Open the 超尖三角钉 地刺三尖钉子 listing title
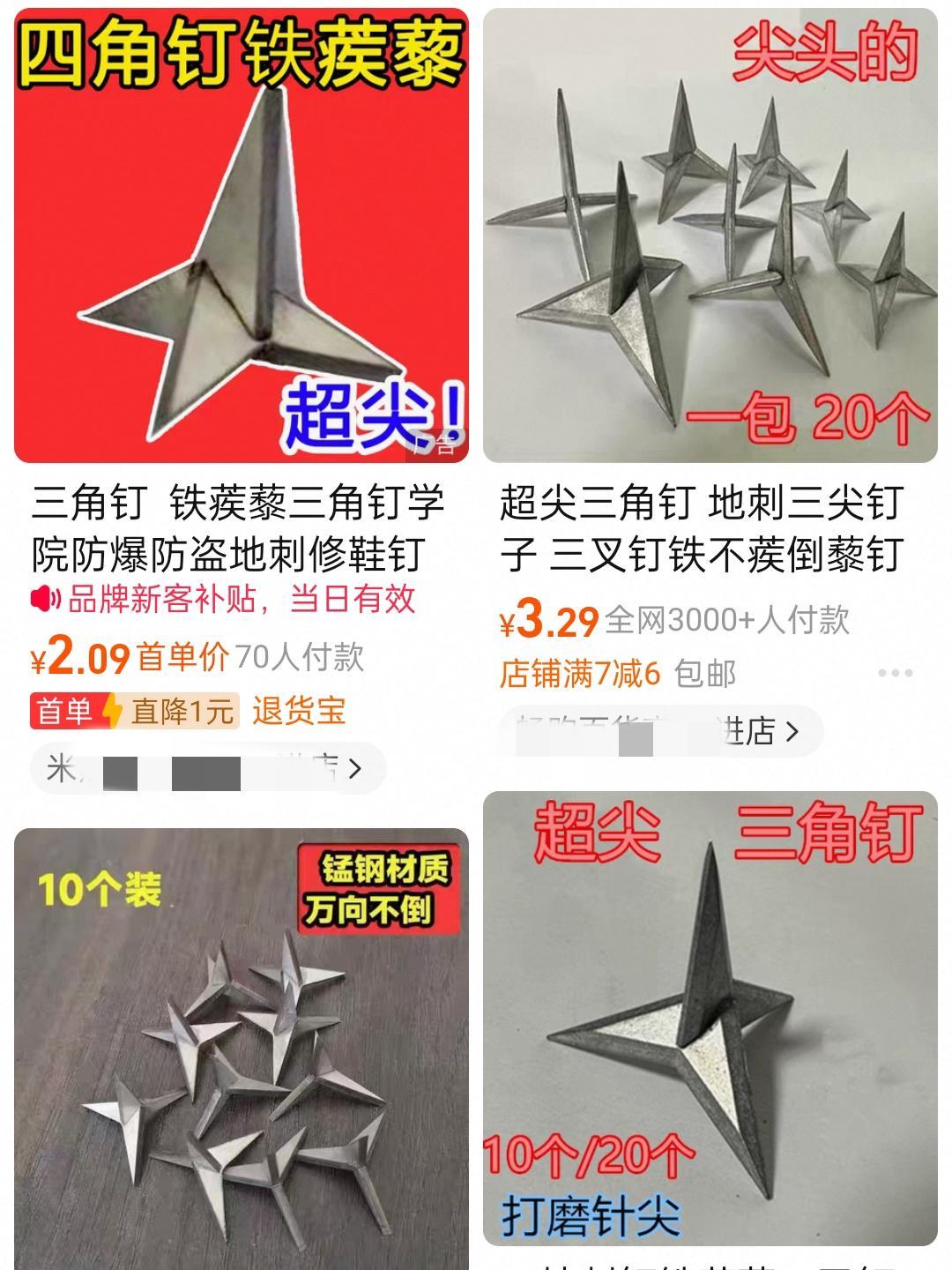This screenshot has width=952, height=1270. 703,528
